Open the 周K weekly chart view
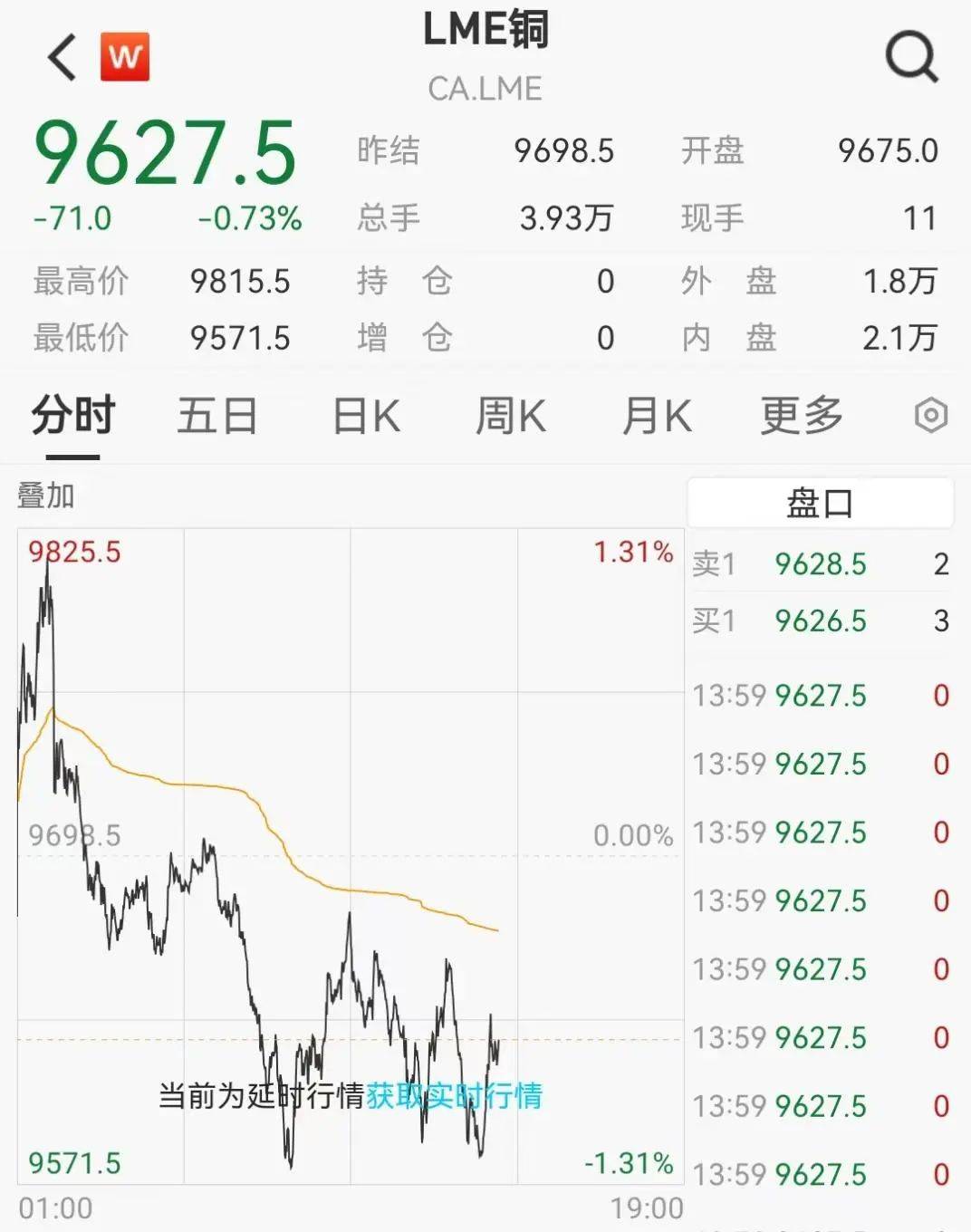Viewport: 971px width, 1232px height. pyautogui.click(x=511, y=416)
